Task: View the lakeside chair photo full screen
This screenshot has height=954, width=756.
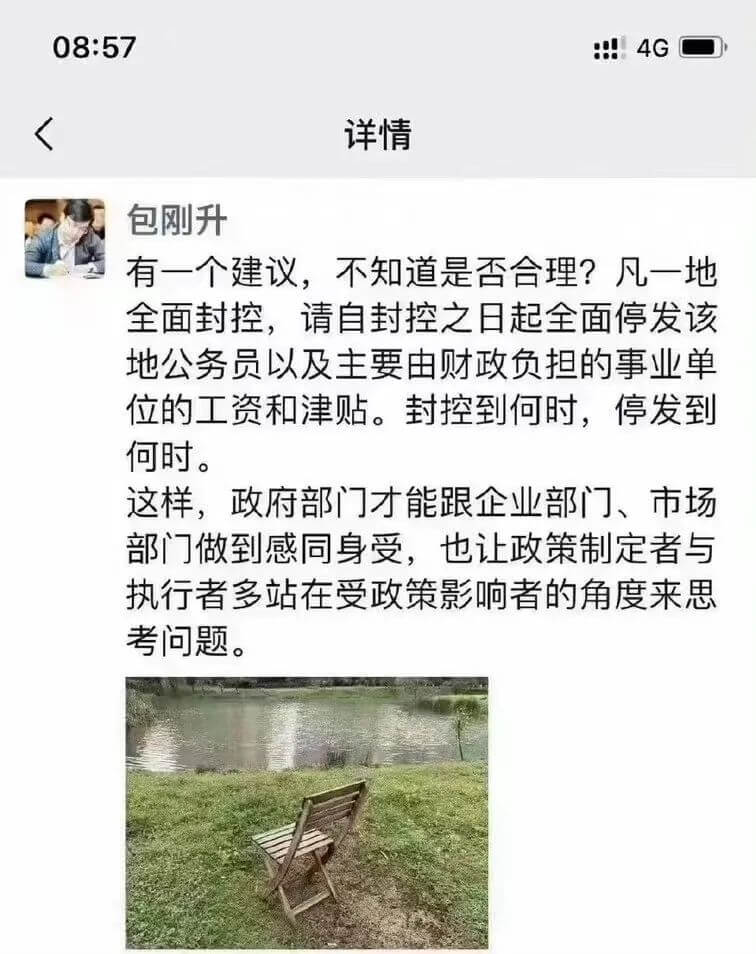Action: coord(307,812)
